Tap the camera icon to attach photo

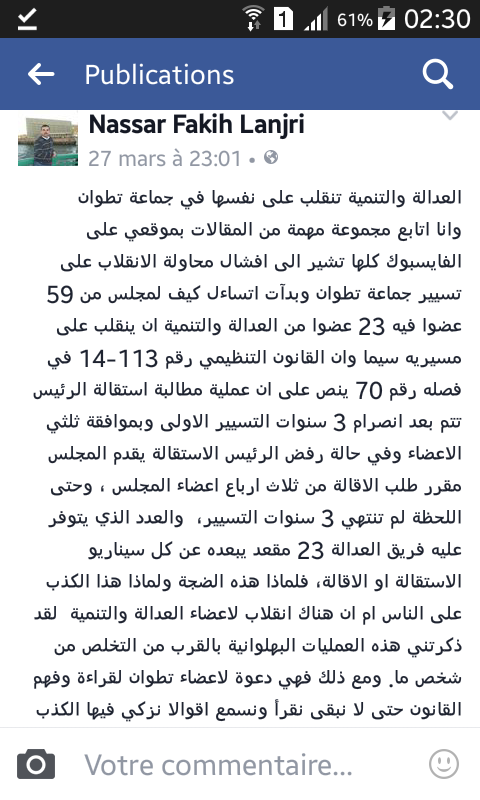(x=36, y=764)
